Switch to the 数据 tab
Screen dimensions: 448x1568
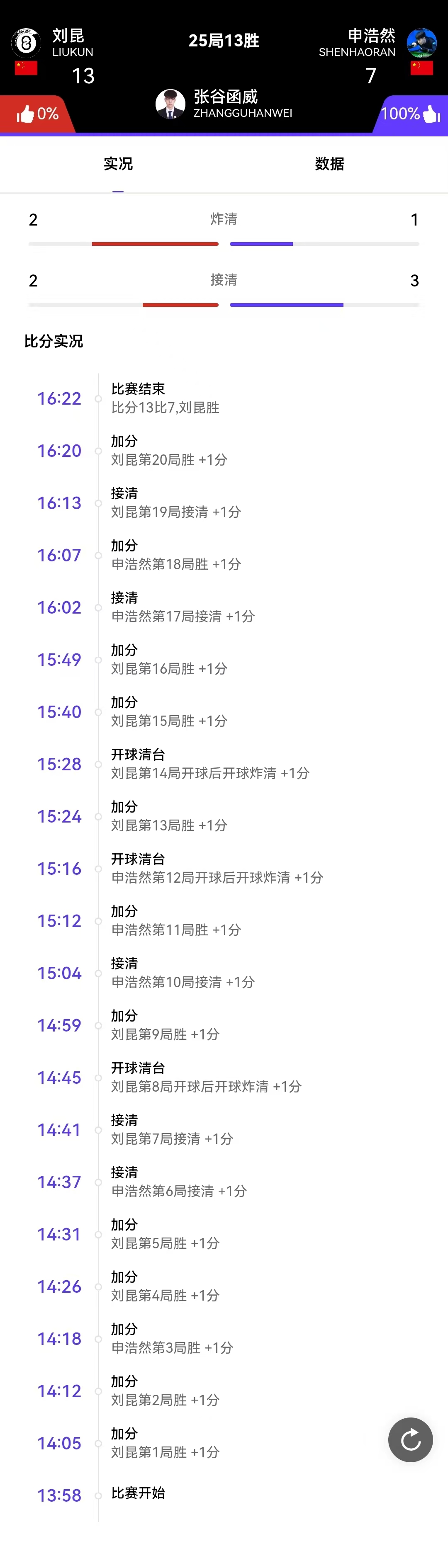[329, 164]
